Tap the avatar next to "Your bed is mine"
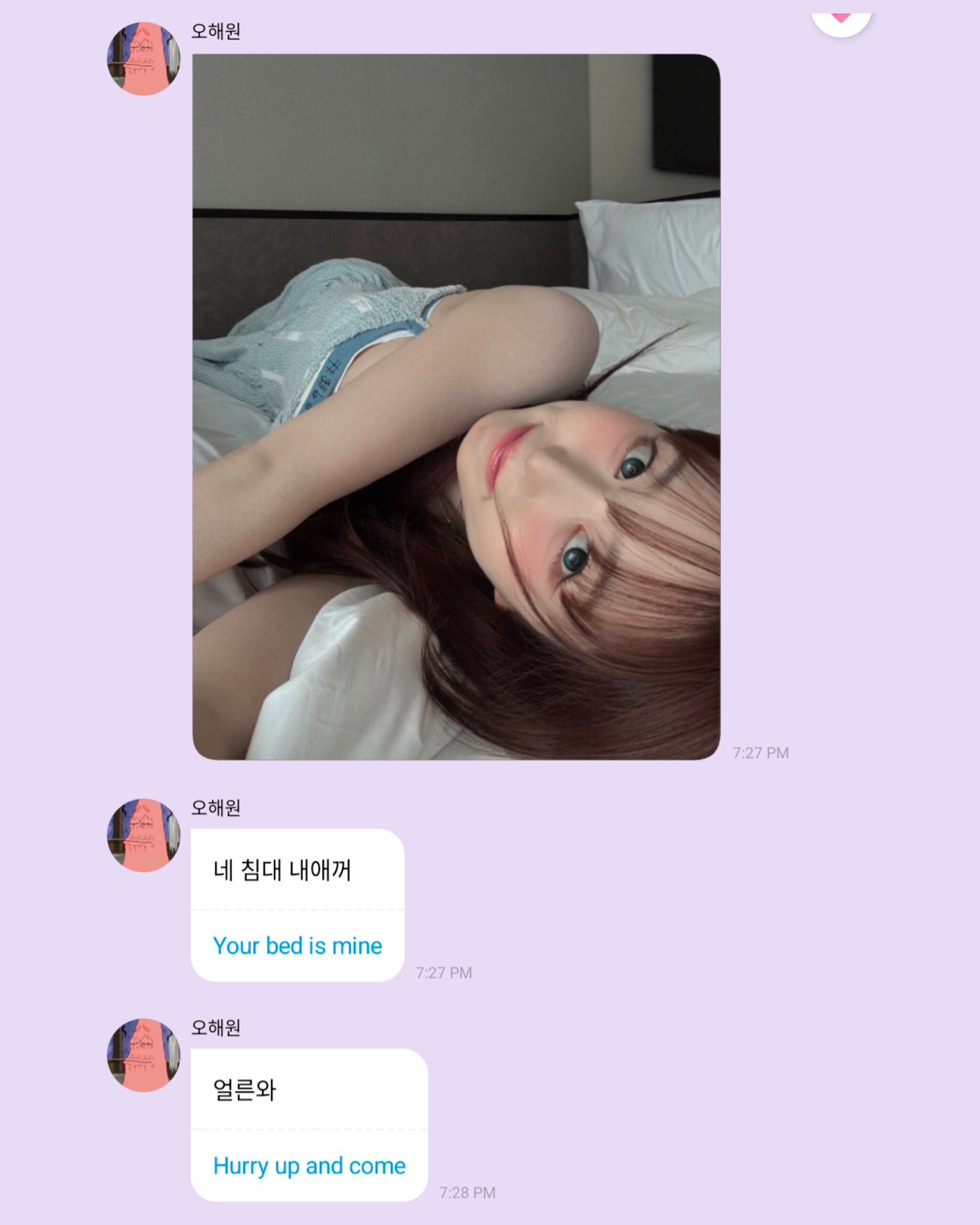The width and height of the screenshot is (980, 1225). pos(144,835)
